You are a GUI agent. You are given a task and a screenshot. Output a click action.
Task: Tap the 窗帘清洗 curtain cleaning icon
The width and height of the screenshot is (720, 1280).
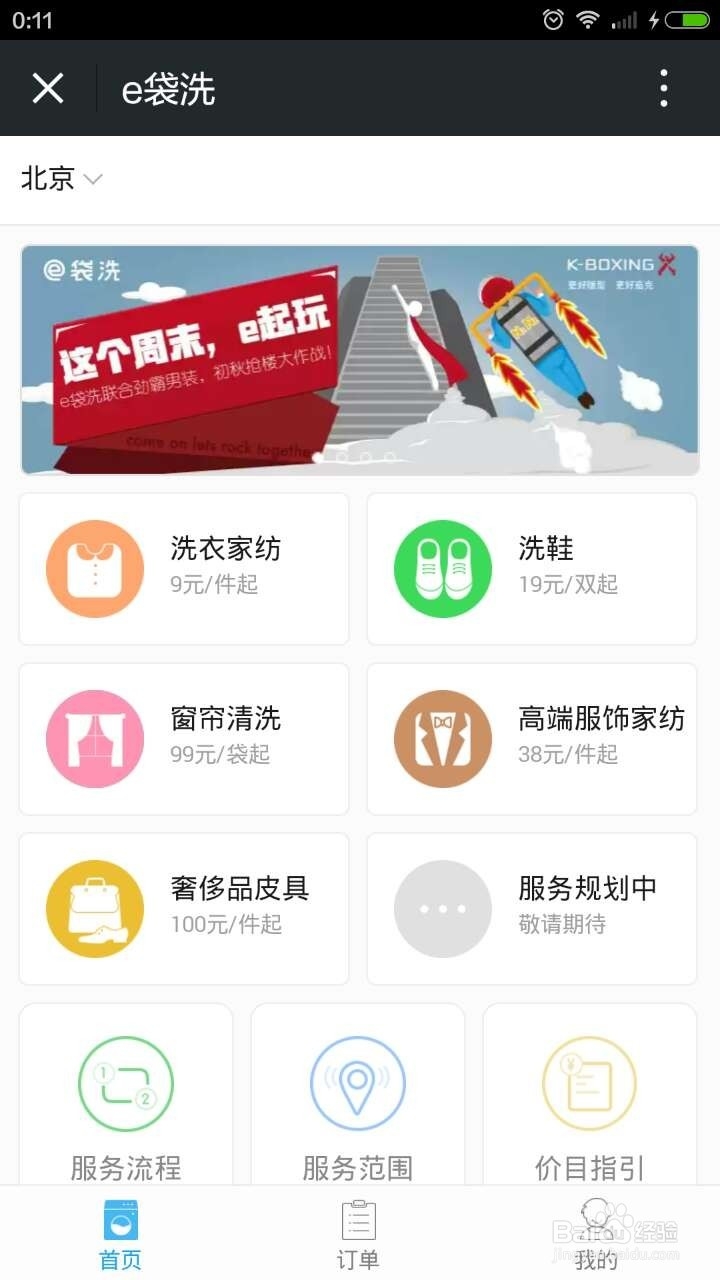95,738
